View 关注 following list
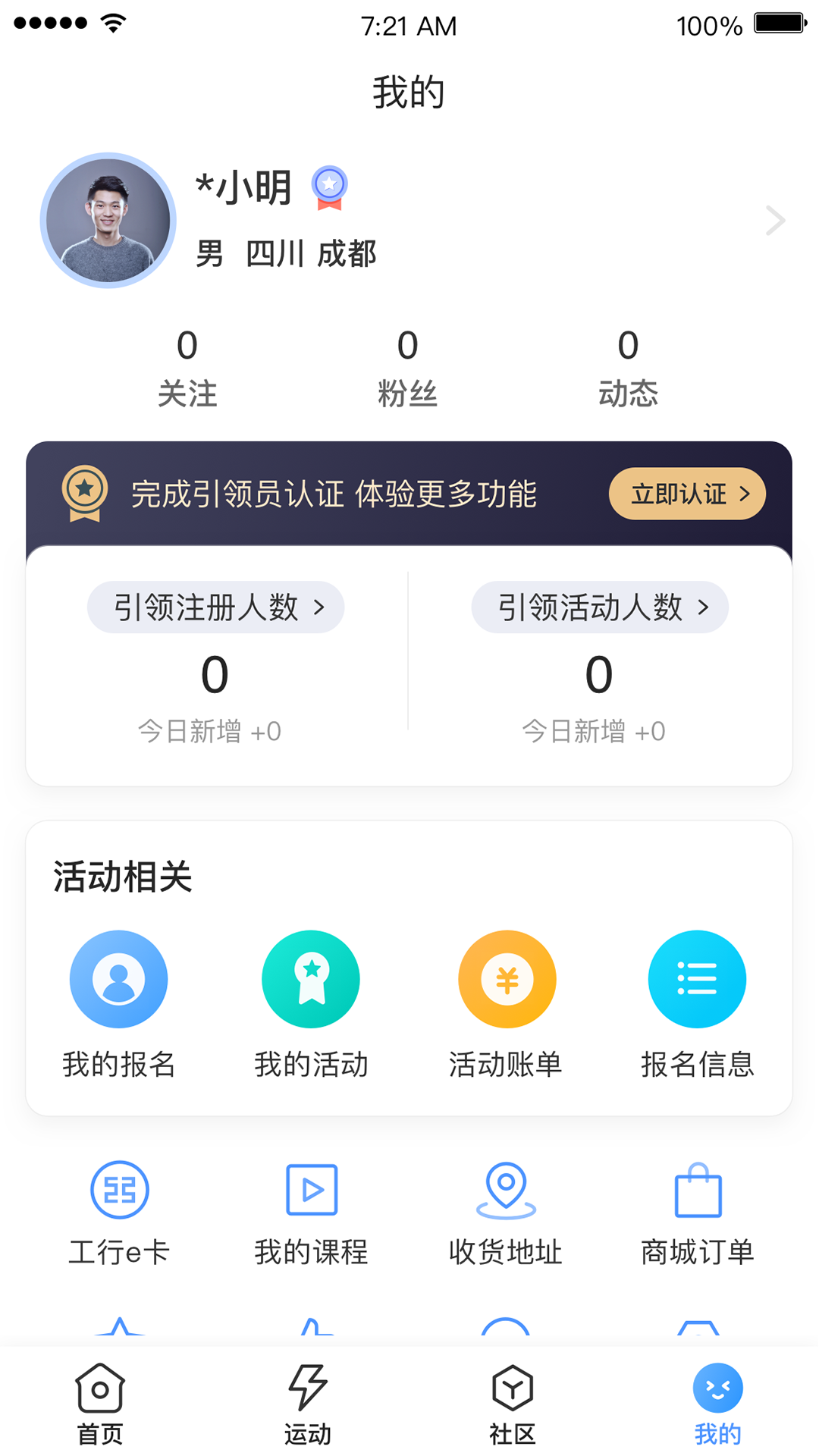 pos(187,368)
